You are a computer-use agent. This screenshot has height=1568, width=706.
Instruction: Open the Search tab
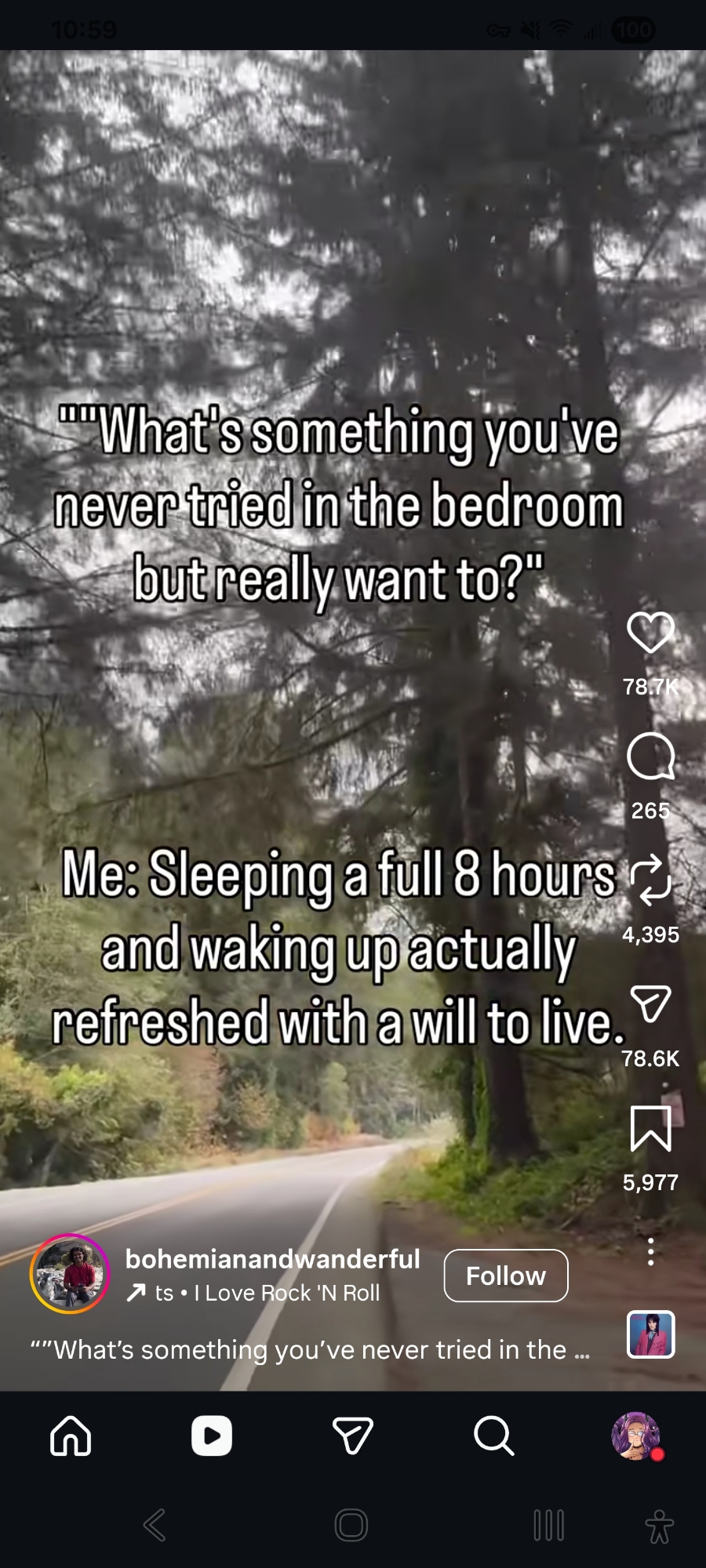(x=493, y=1436)
